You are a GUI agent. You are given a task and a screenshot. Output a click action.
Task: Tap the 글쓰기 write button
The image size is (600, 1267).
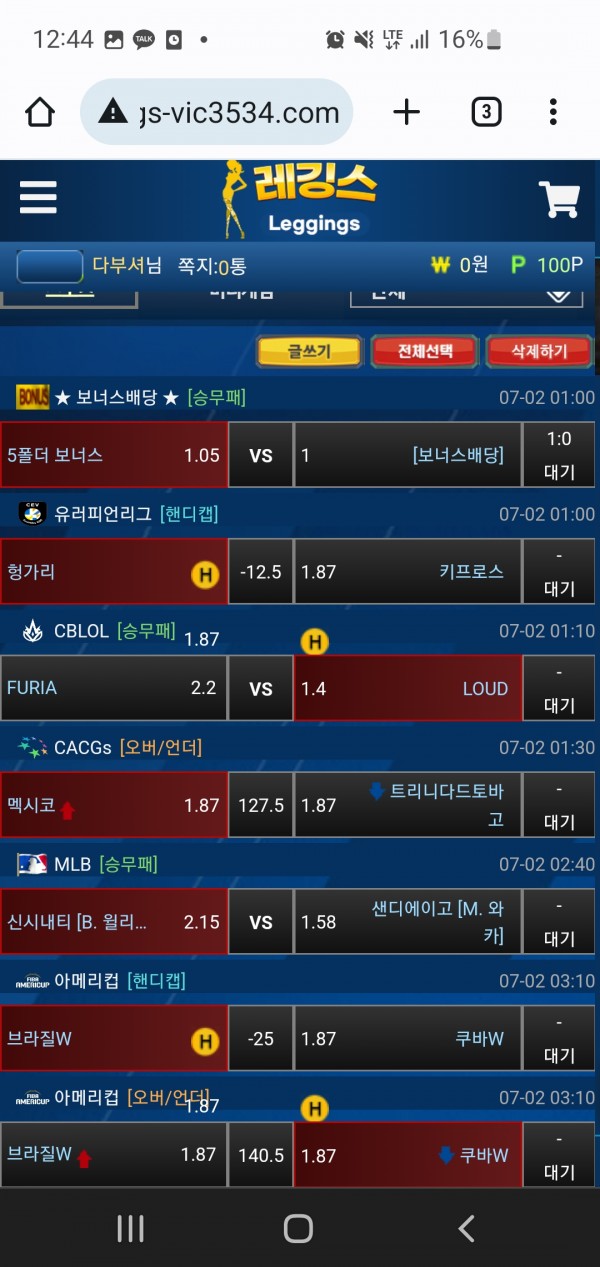click(x=309, y=351)
